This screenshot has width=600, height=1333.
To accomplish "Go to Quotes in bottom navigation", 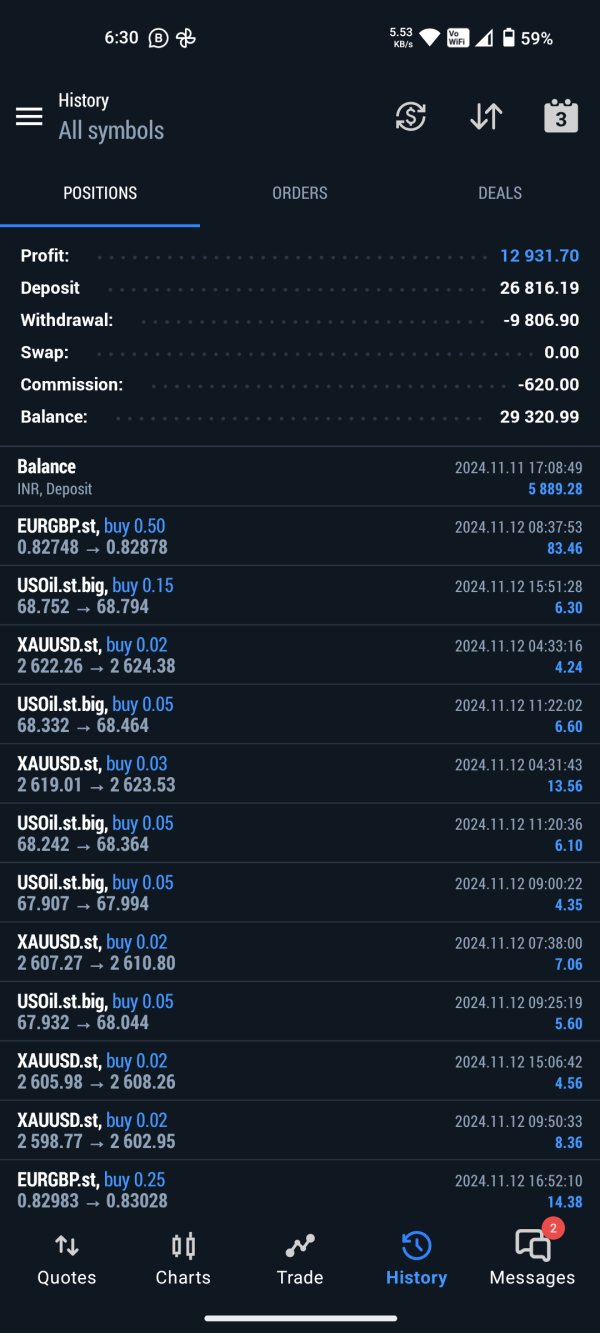I will tap(67, 1258).
